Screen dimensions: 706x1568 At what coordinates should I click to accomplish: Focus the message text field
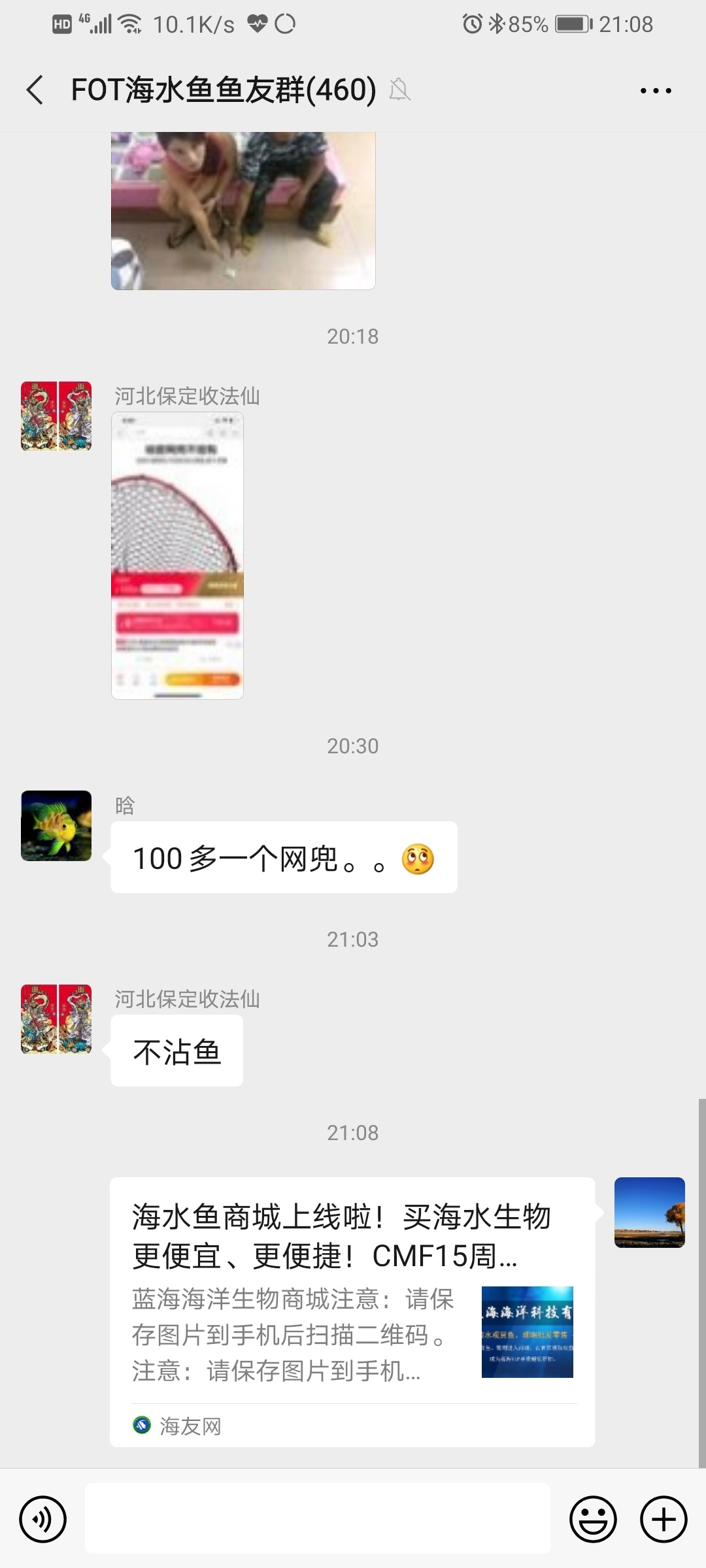pyautogui.click(x=317, y=1518)
